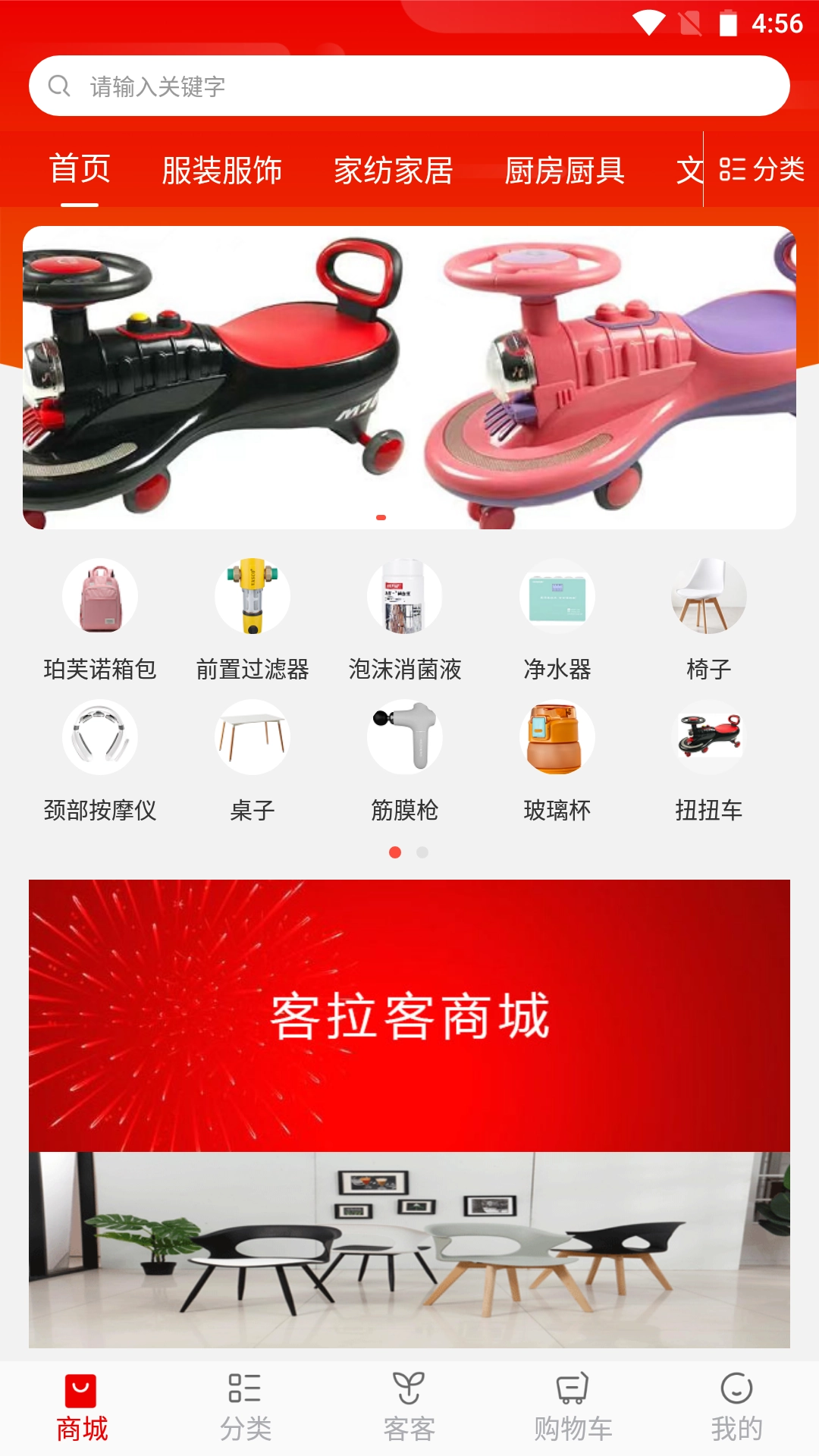819x1456 pixels.
Task: Open the 椅子 chair category icon
Action: tap(709, 597)
